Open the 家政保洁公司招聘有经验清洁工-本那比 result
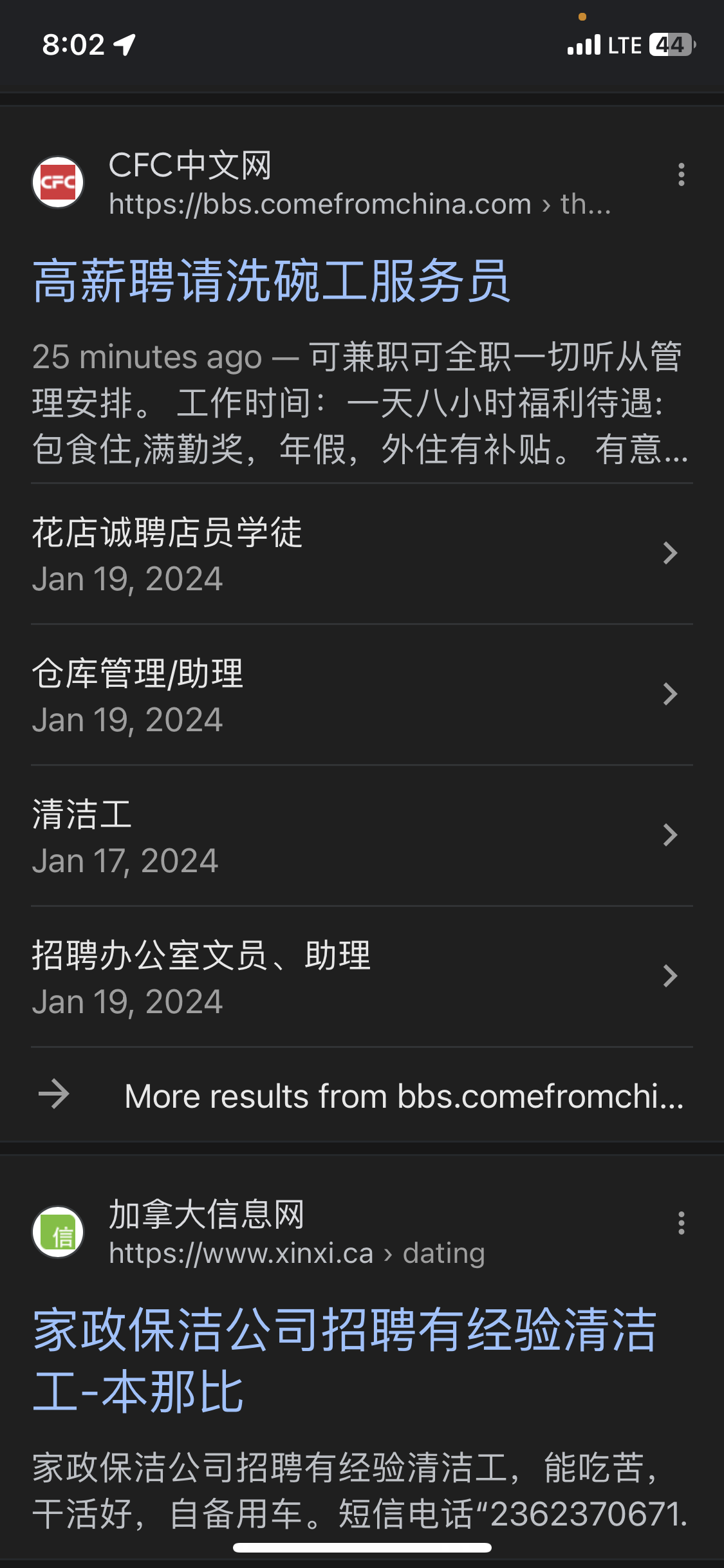724x1568 pixels. pyautogui.click(x=344, y=1359)
